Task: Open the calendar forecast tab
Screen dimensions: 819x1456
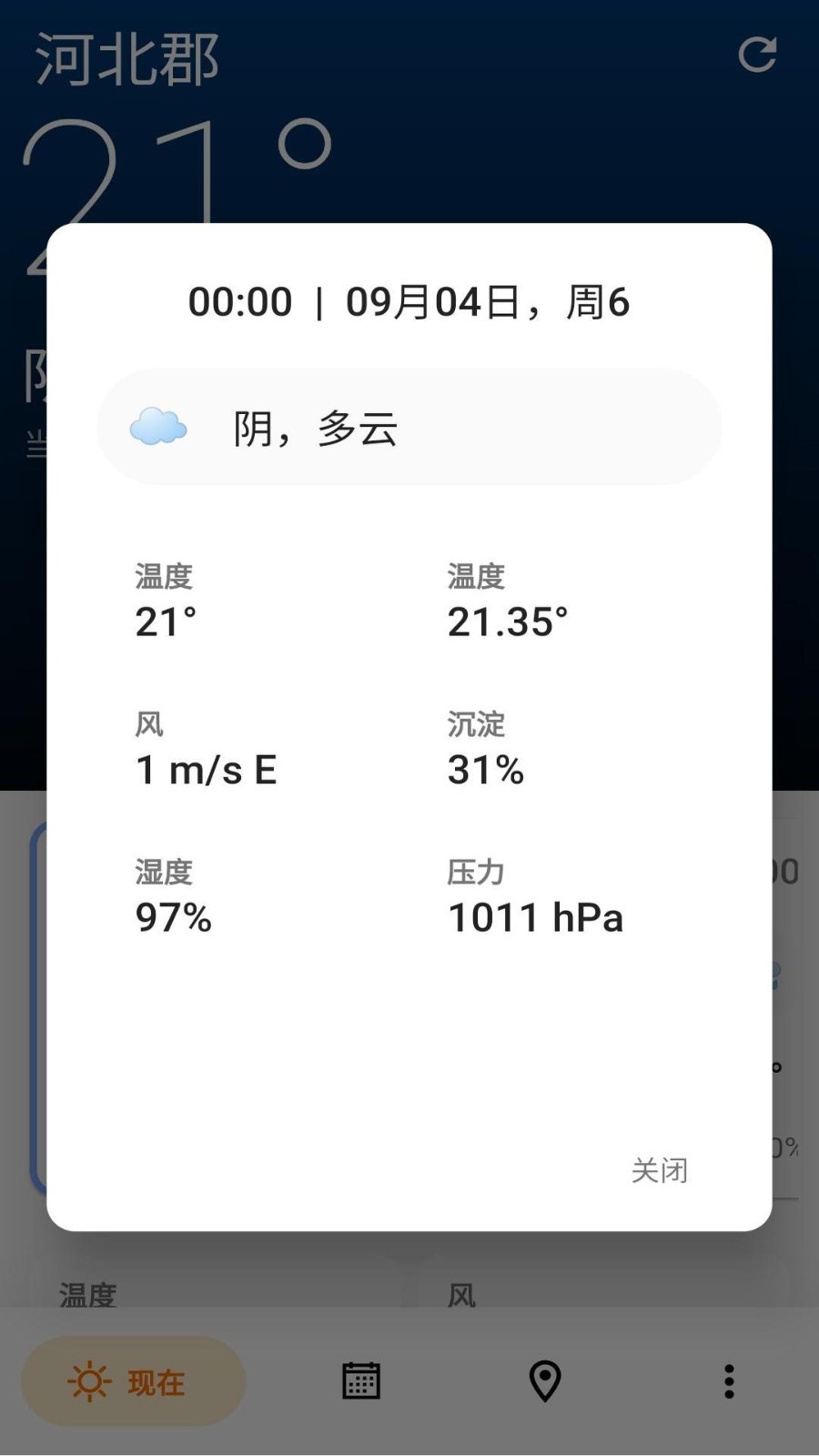Action: point(361,1381)
